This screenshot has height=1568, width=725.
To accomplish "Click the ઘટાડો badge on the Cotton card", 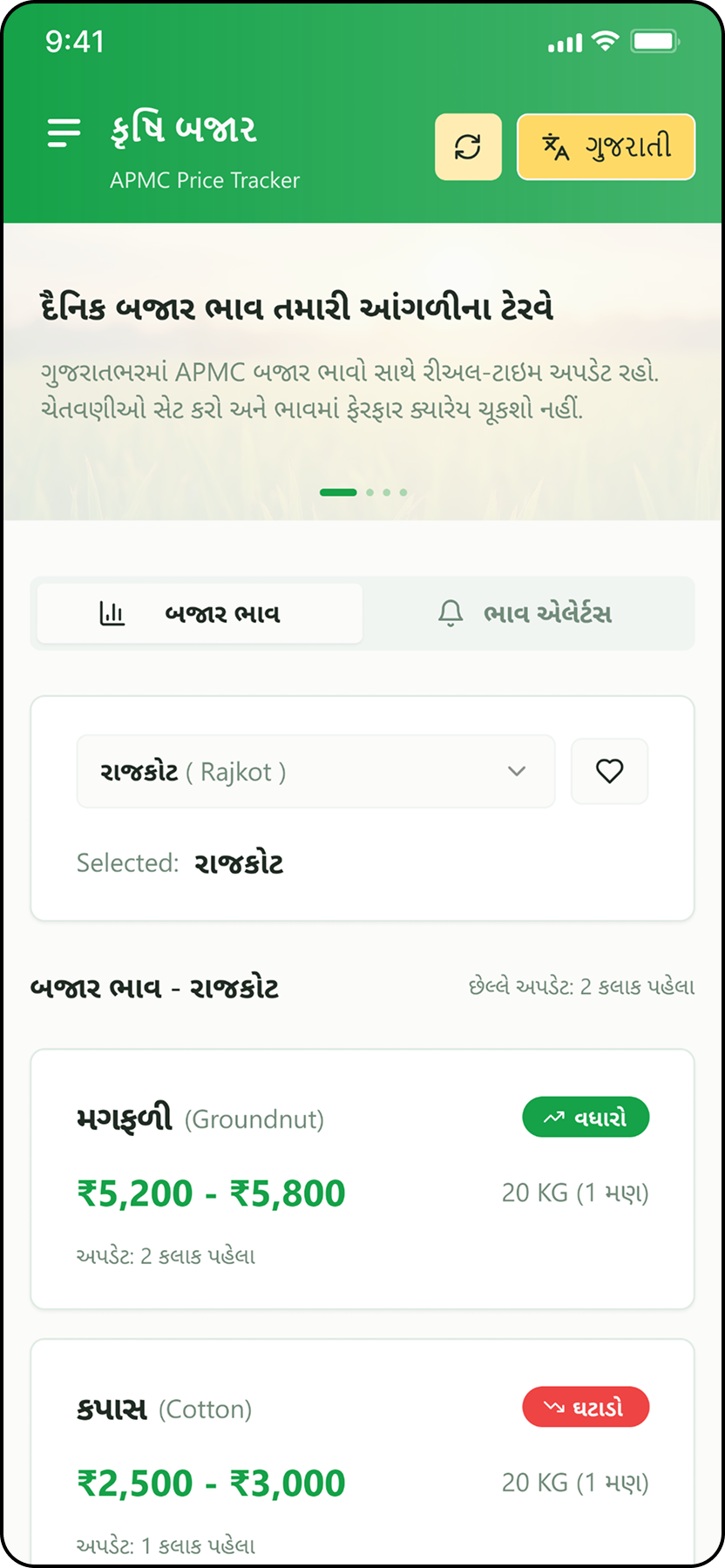I will tap(586, 1406).
